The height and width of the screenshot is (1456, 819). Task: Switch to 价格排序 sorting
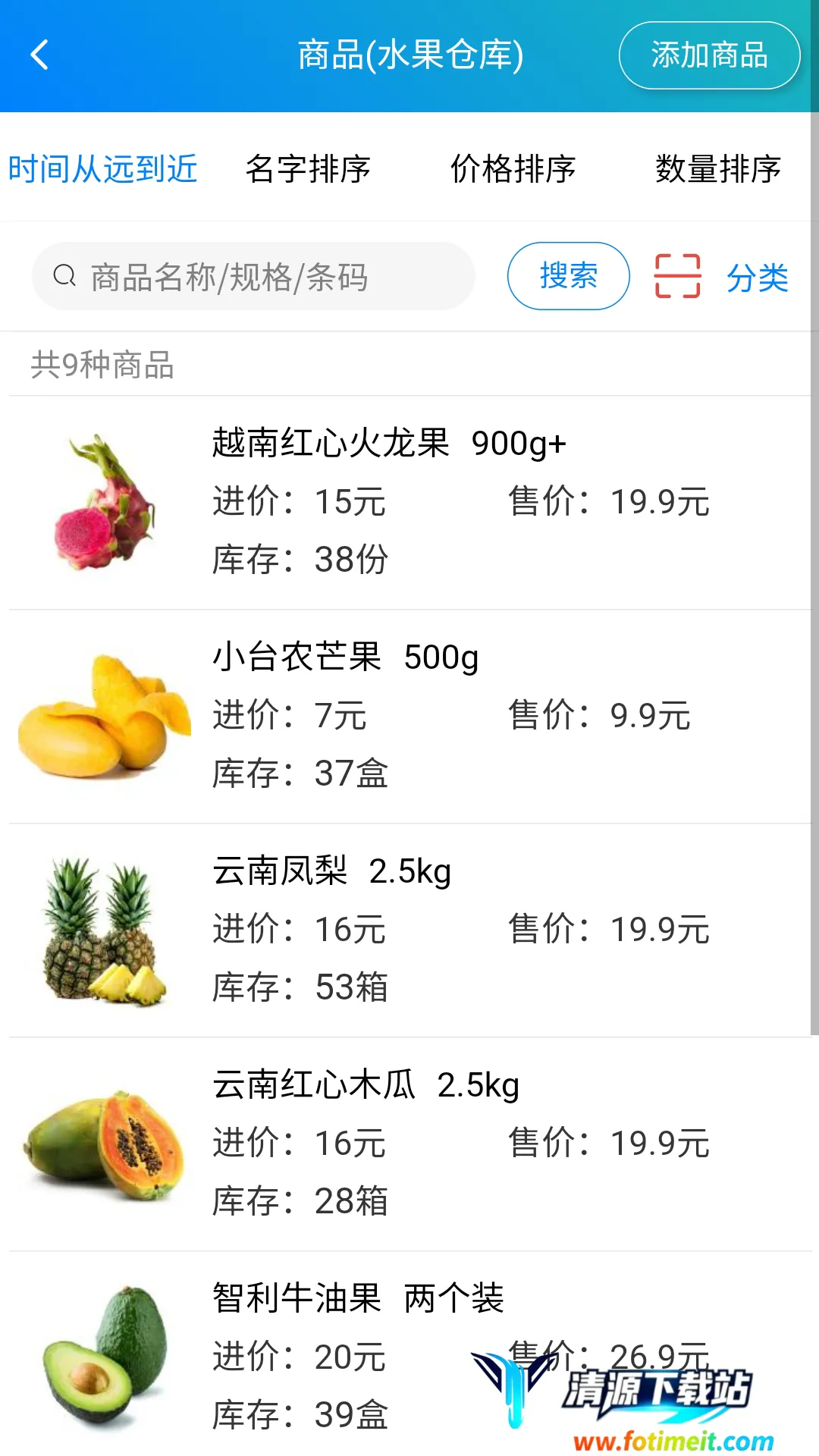click(x=513, y=168)
